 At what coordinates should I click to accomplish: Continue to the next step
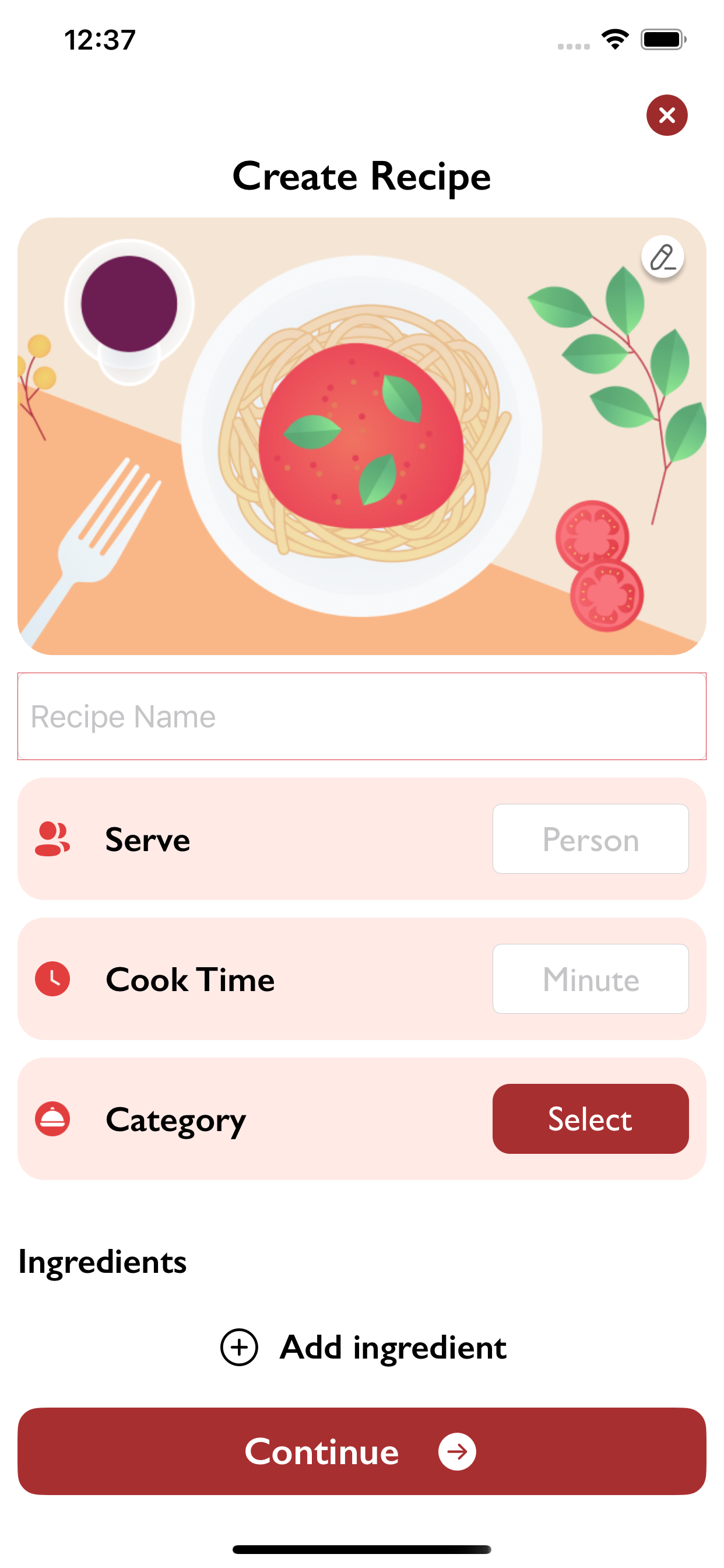click(x=361, y=1451)
